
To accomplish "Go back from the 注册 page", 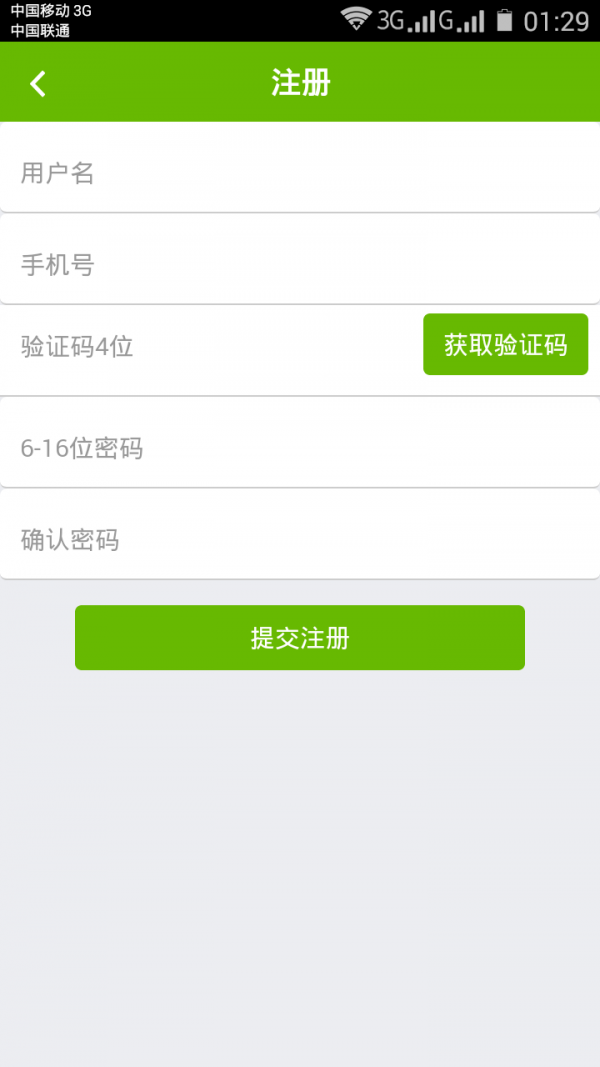I will (38, 83).
